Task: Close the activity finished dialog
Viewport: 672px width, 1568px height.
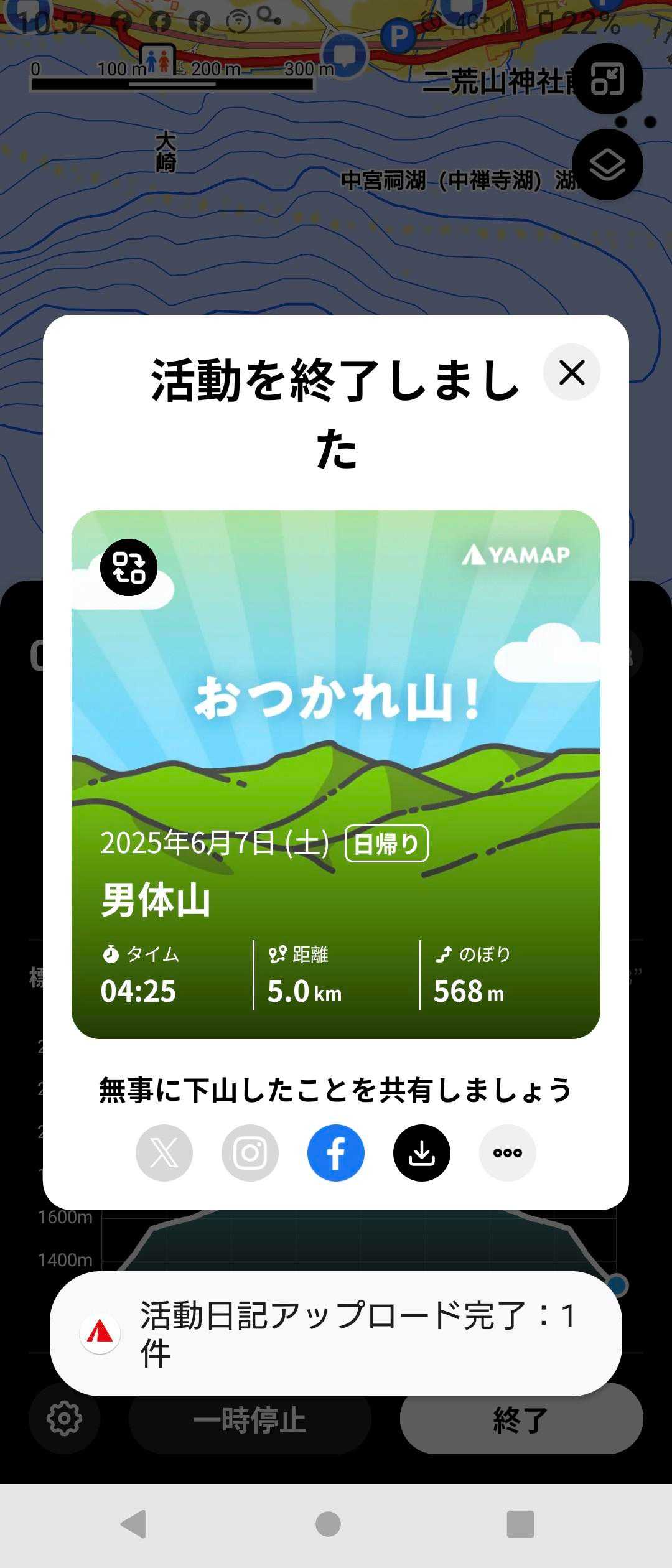Action: click(571, 373)
